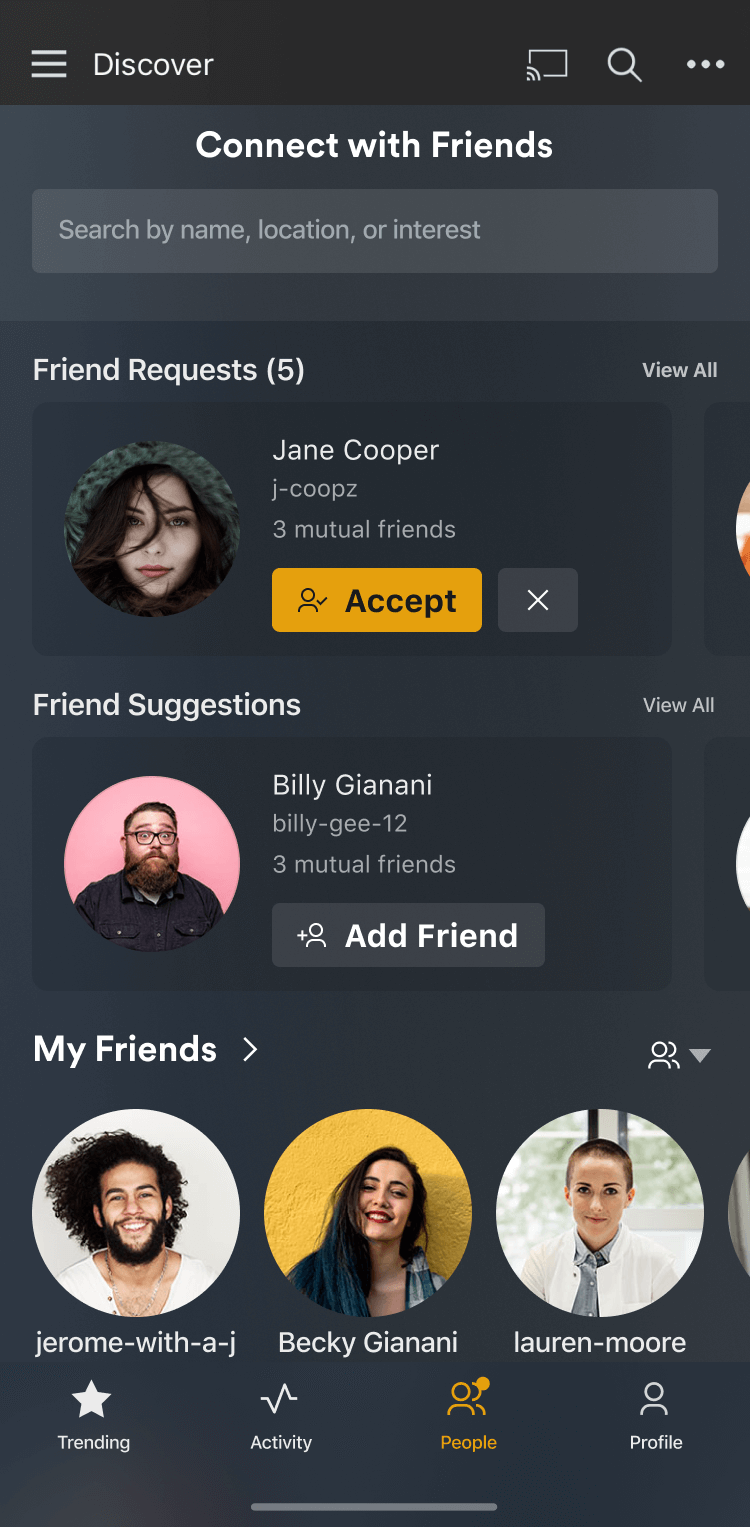Go to the Profile tab
This screenshot has height=1527, width=750.
click(655, 1415)
